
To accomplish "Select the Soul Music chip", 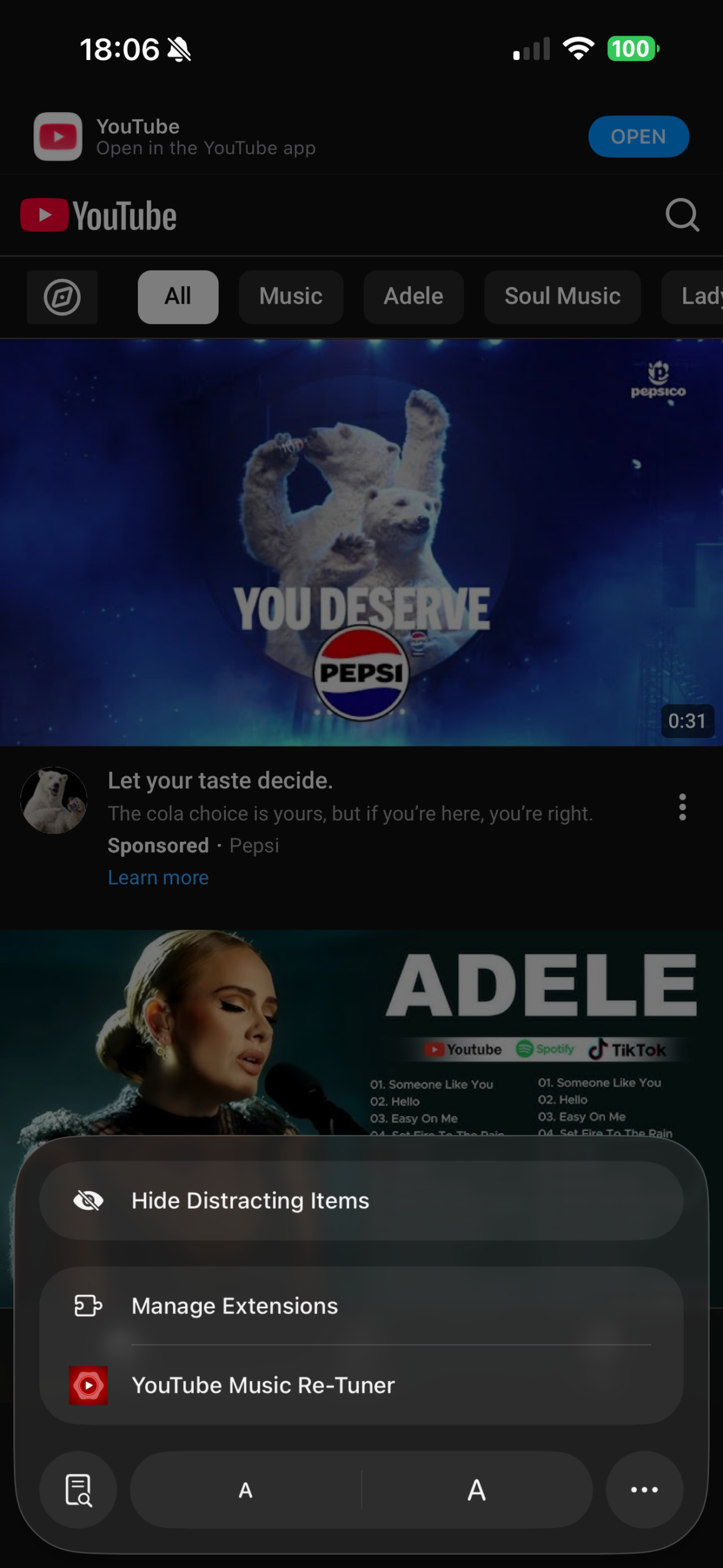I will (x=562, y=297).
